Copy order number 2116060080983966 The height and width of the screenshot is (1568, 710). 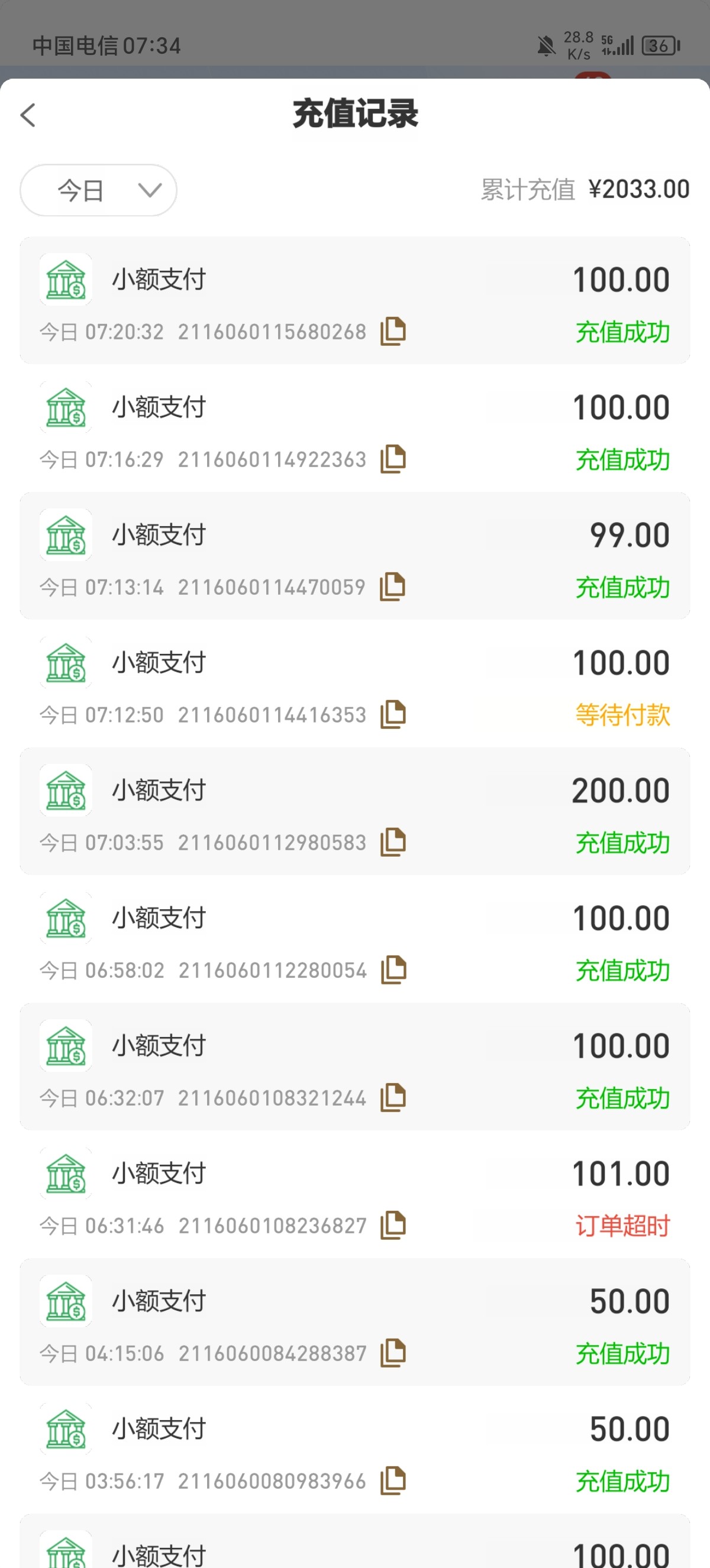point(393,1481)
